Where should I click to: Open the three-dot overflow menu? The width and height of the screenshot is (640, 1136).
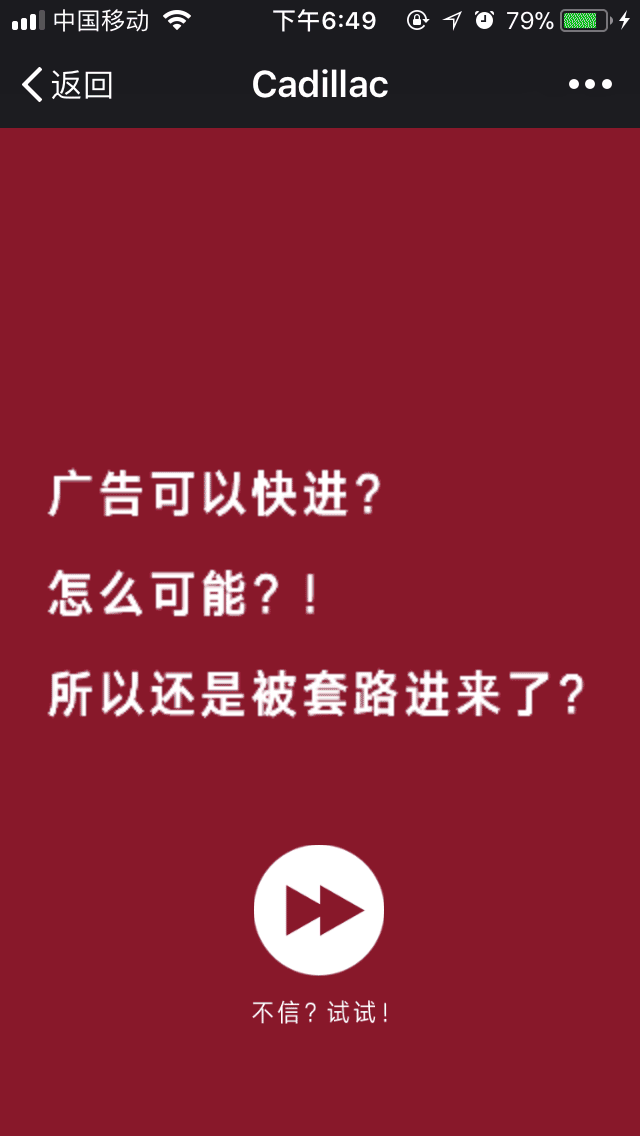click(x=590, y=85)
